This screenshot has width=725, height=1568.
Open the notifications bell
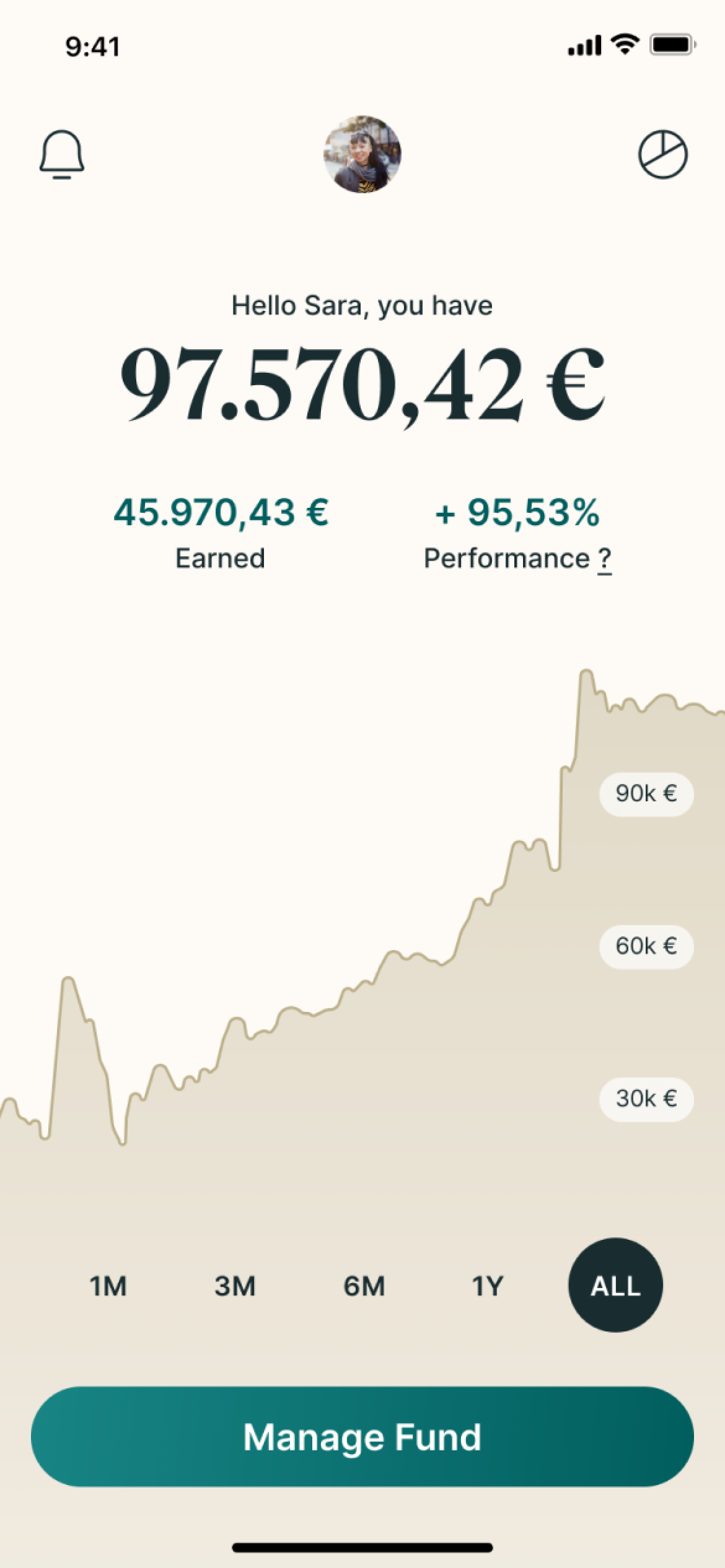(61, 154)
